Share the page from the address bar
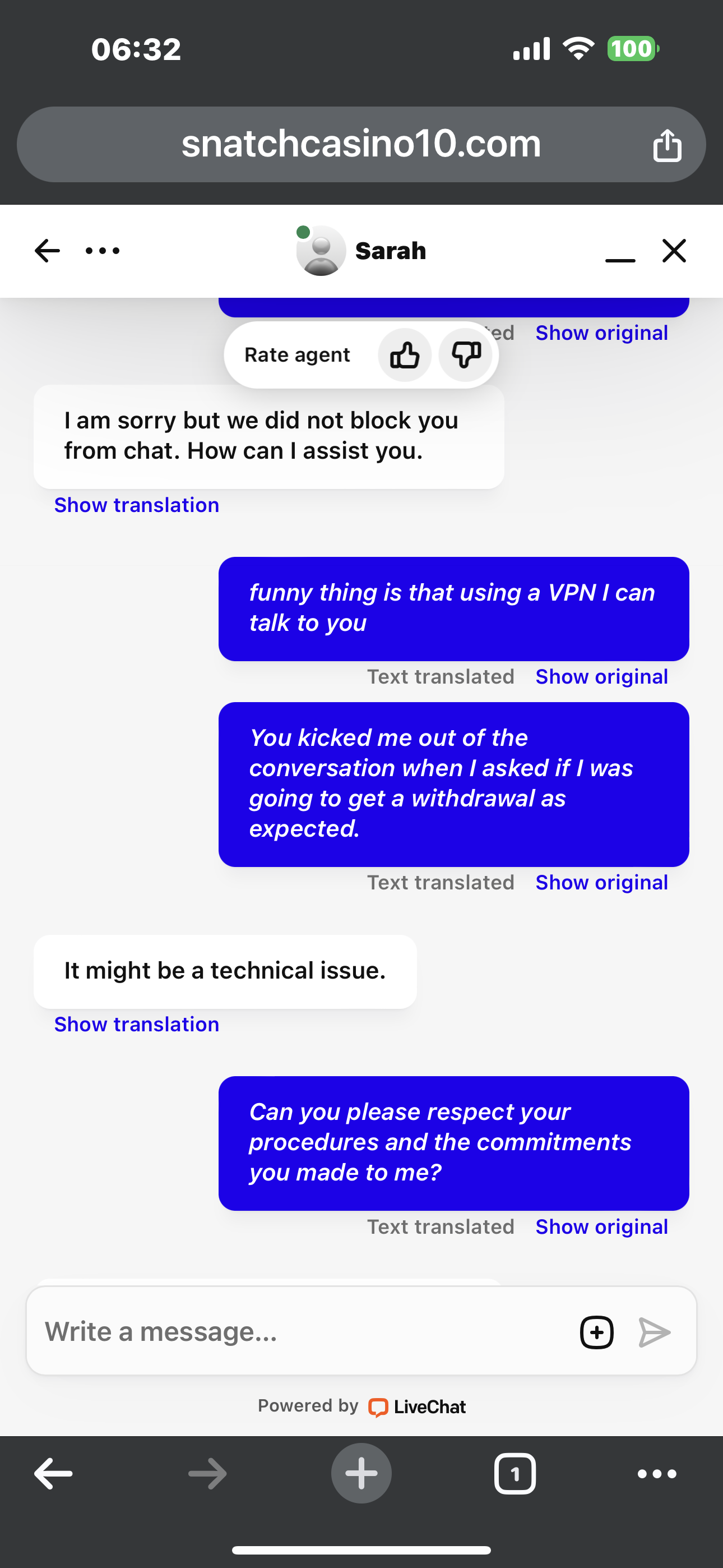The height and width of the screenshot is (1568, 723). click(x=667, y=145)
